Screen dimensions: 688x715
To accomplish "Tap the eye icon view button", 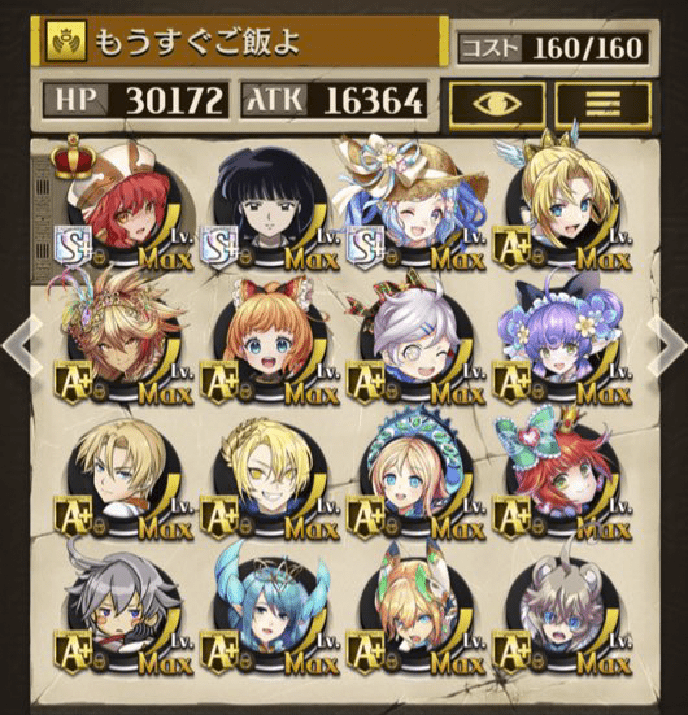I will [x=497, y=102].
